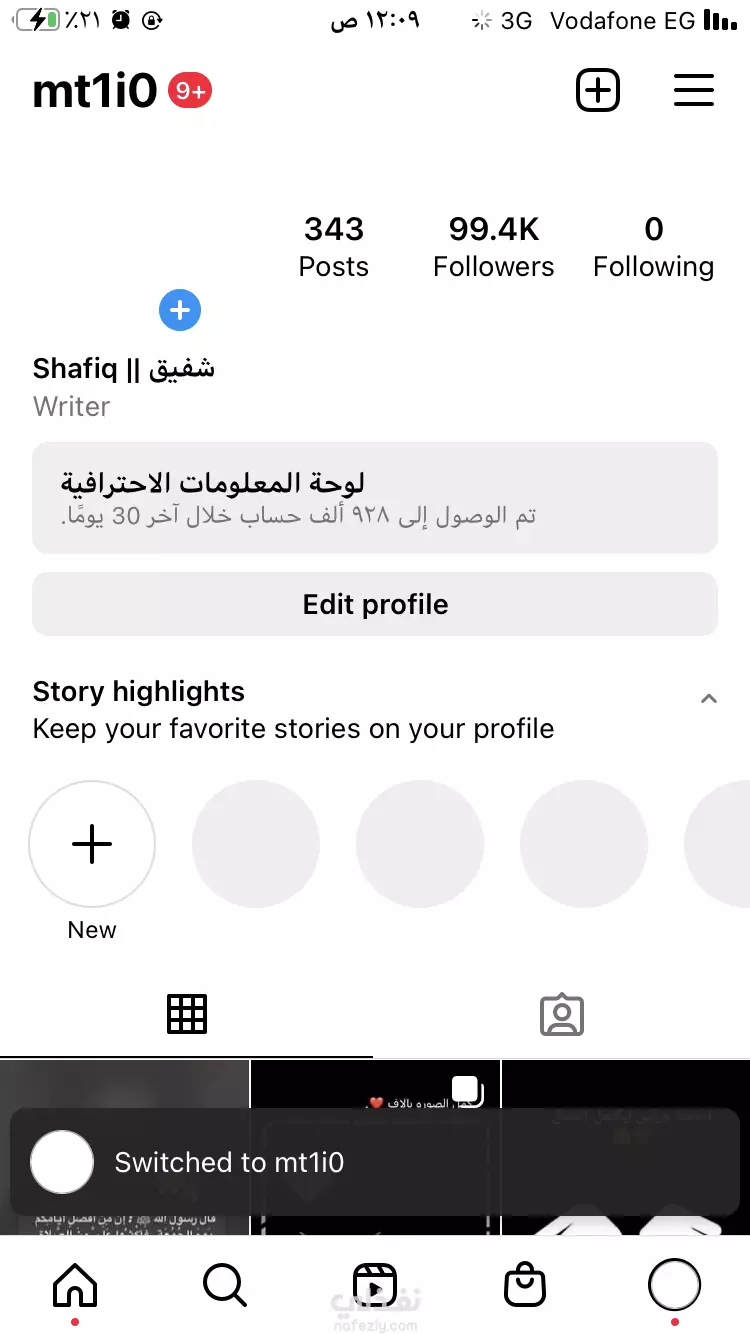Open the create new post plus icon
Viewport: 750px width, 1334px height.
pos(598,91)
